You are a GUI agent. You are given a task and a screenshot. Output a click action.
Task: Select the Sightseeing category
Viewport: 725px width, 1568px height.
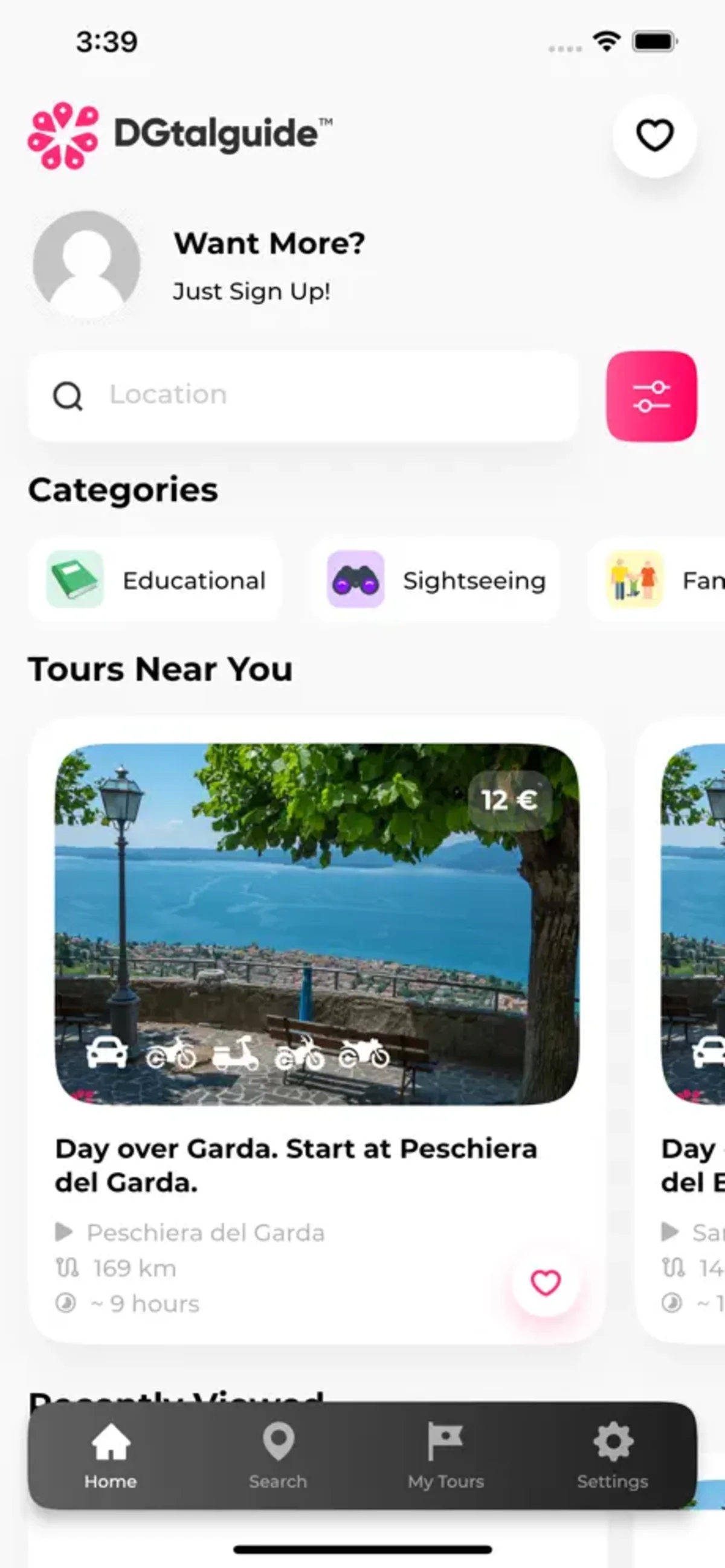click(x=434, y=579)
